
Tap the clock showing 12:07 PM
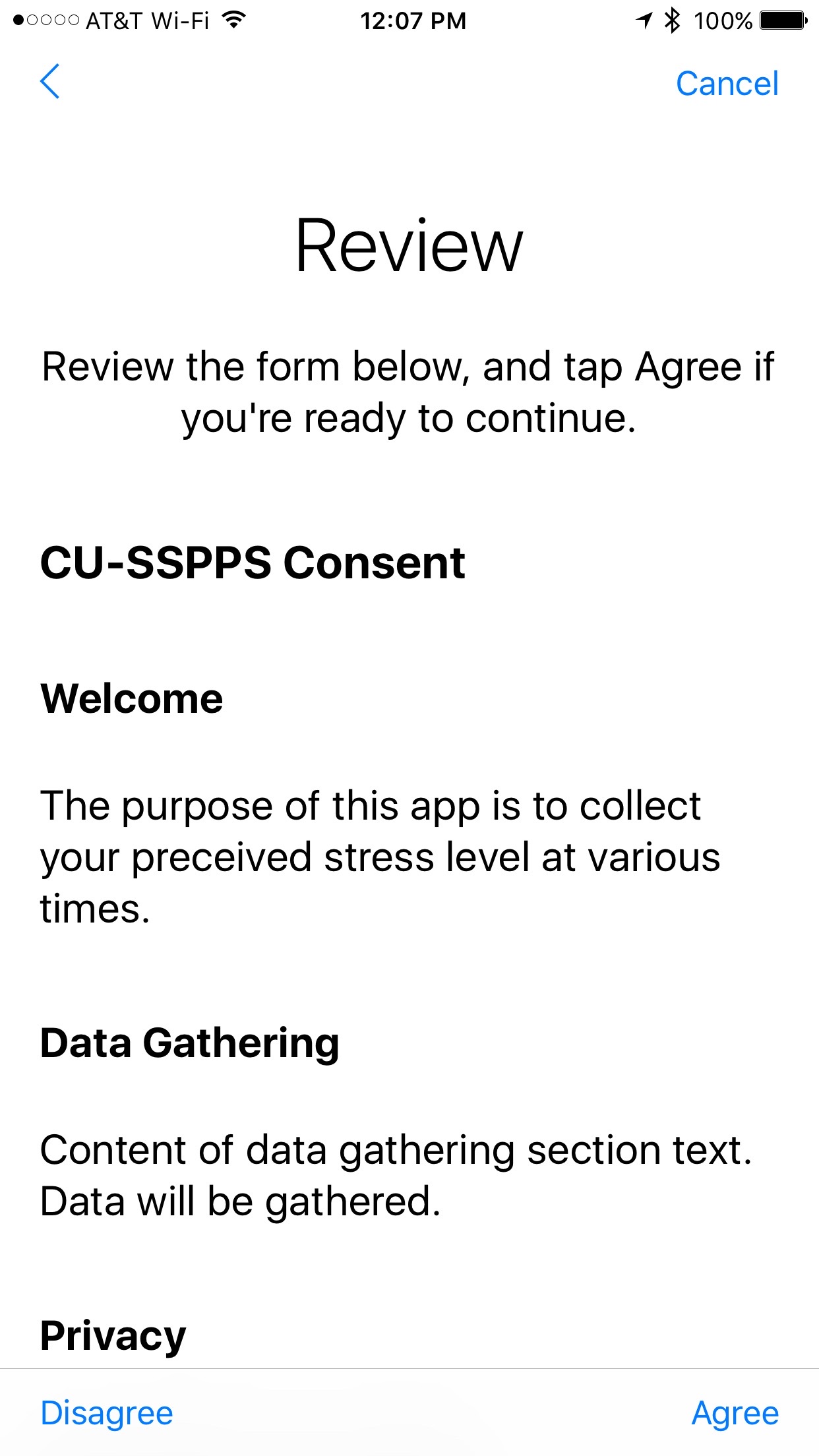pos(414,20)
